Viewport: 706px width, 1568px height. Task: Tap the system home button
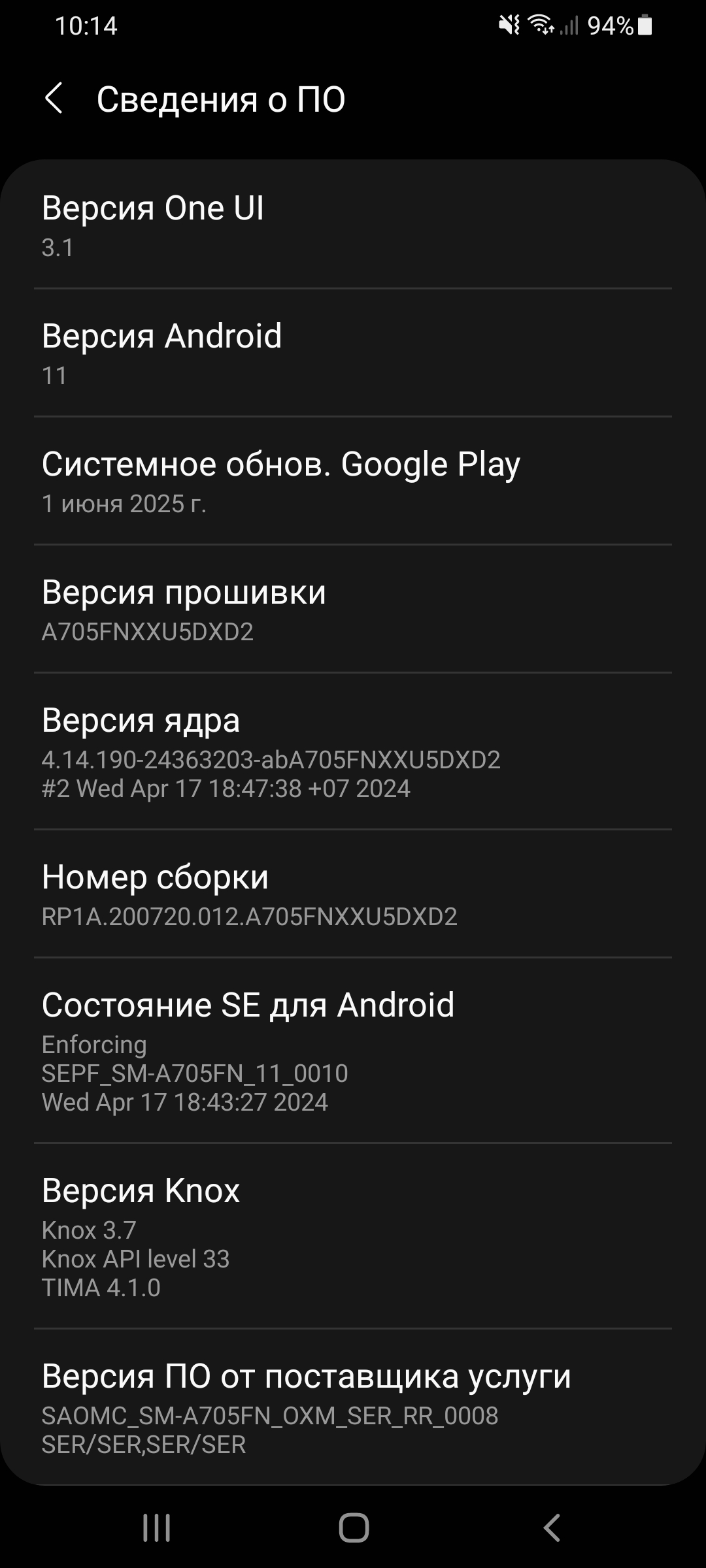(354, 1528)
